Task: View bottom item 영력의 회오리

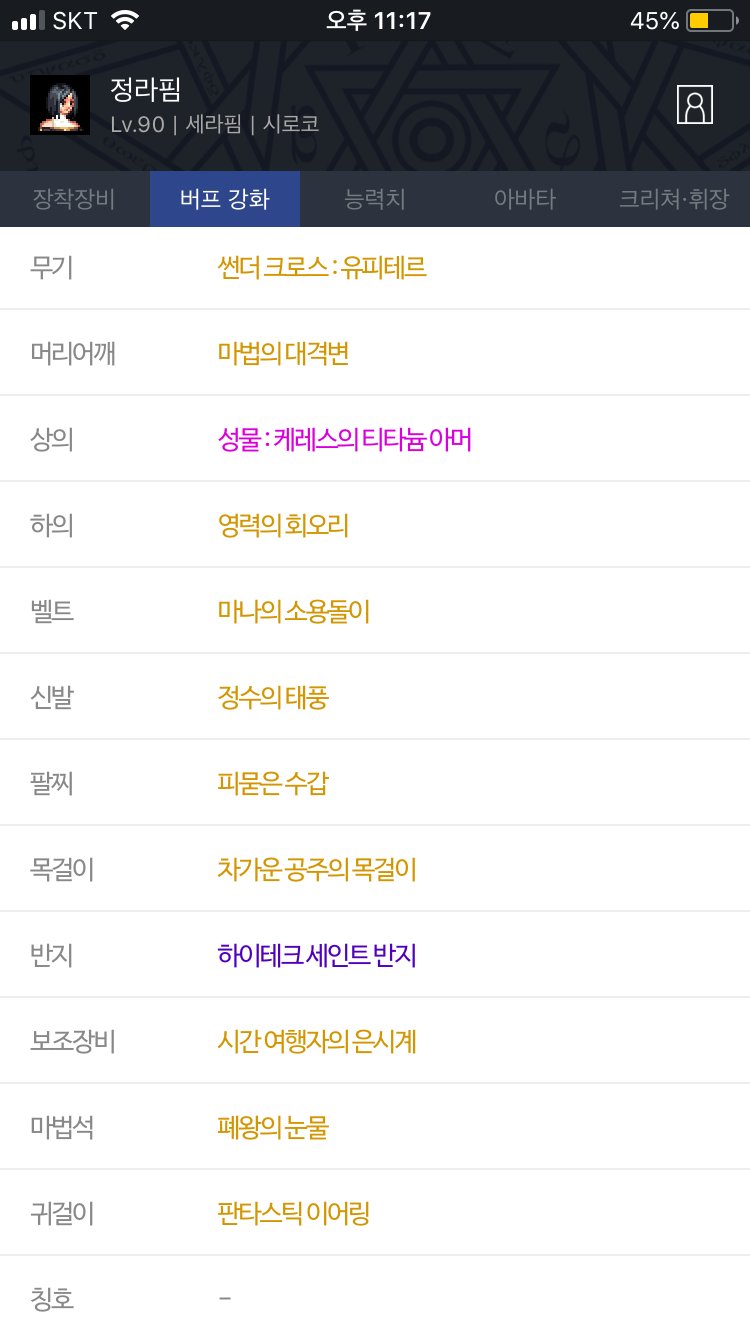Action: point(283,526)
